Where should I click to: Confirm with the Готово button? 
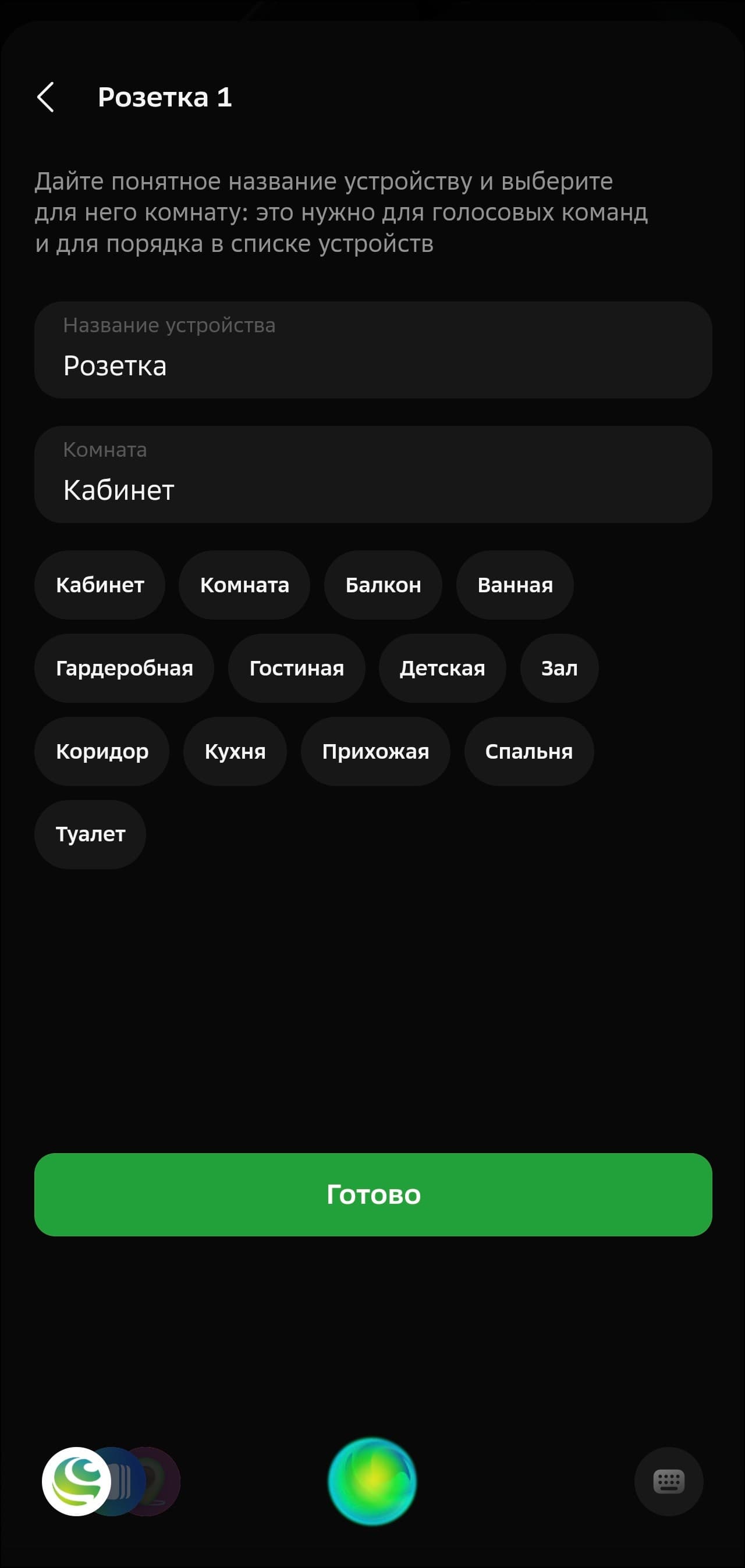coord(372,1194)
